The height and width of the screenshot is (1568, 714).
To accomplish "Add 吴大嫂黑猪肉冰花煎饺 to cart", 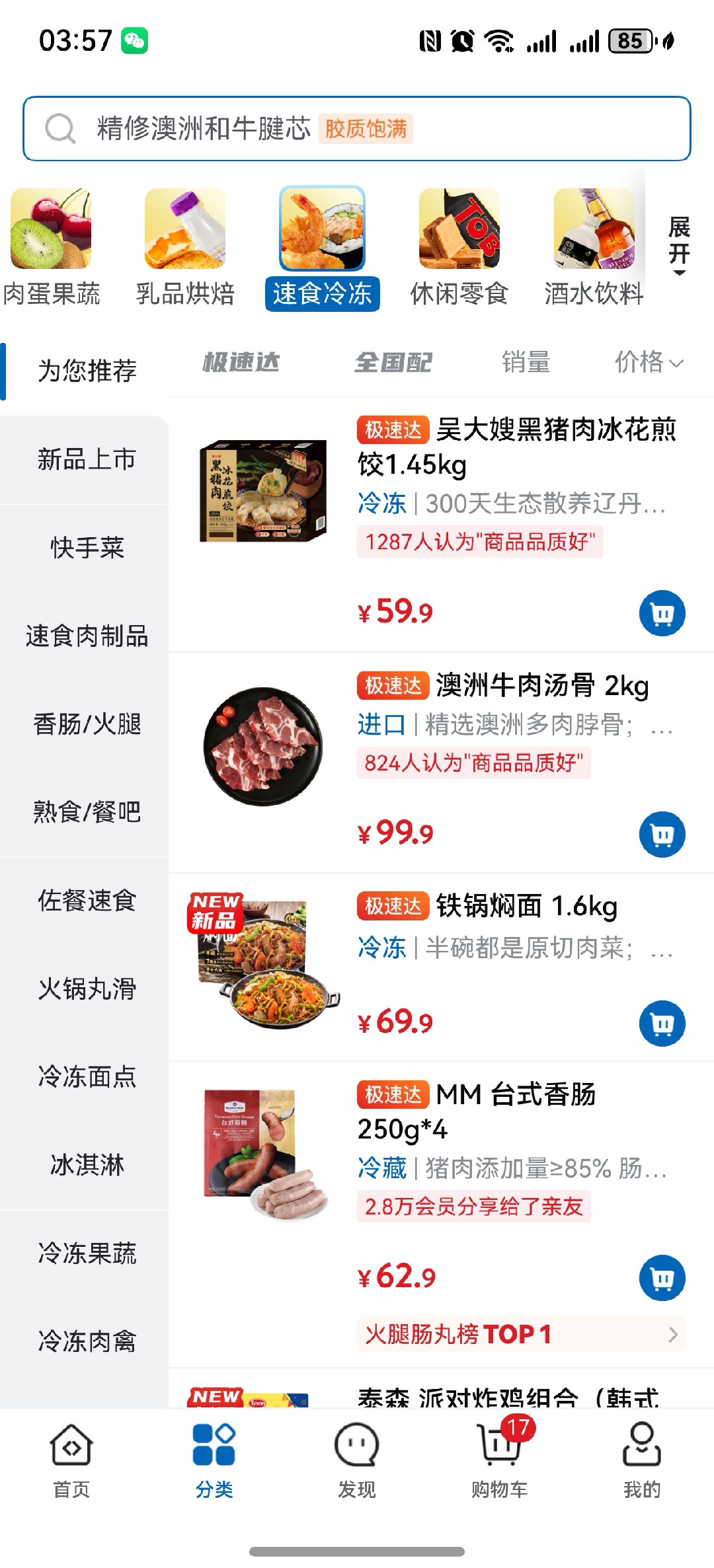I will (662, 613).
